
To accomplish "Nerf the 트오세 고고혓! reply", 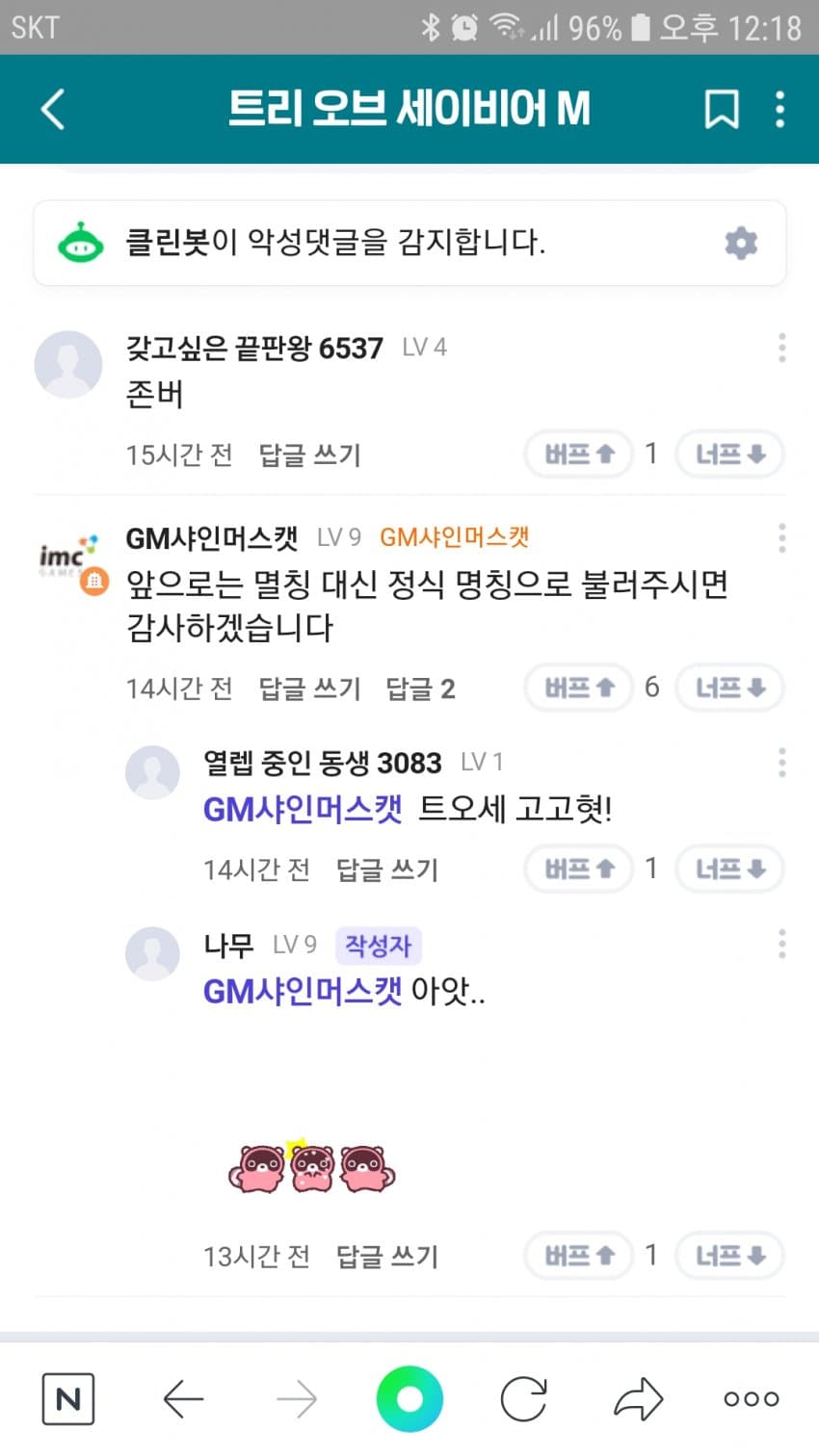I will 729,869.
